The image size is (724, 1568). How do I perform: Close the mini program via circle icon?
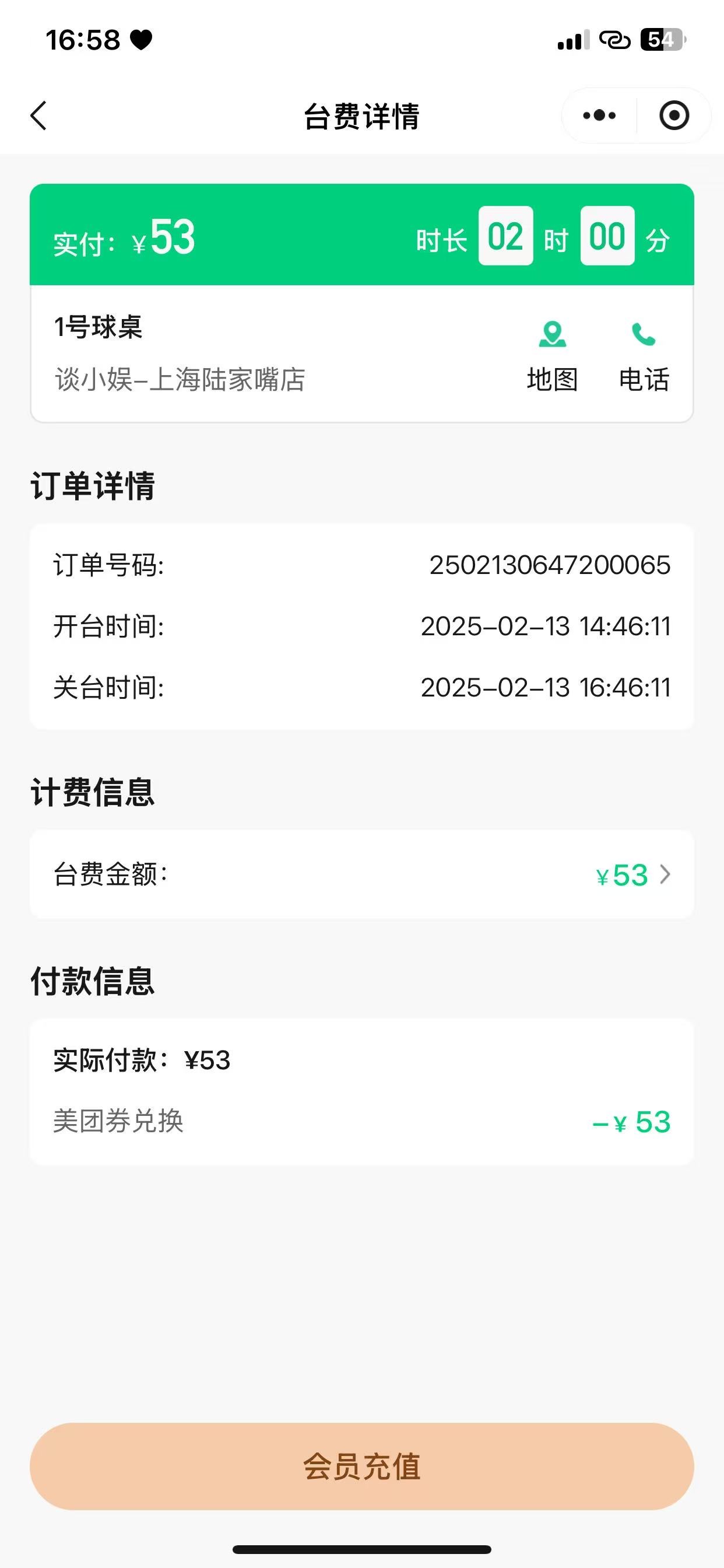(x=674, y=116)
